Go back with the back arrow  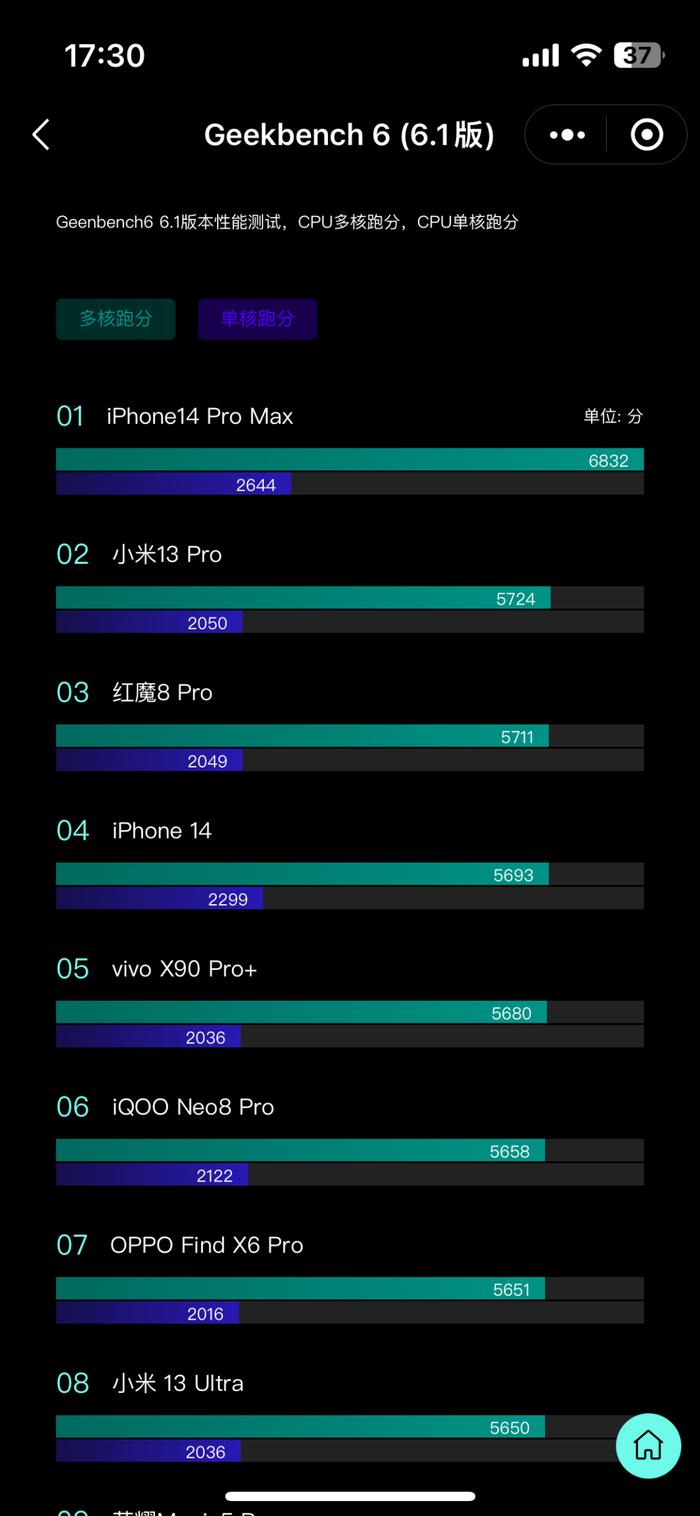(x=41, y=135)
